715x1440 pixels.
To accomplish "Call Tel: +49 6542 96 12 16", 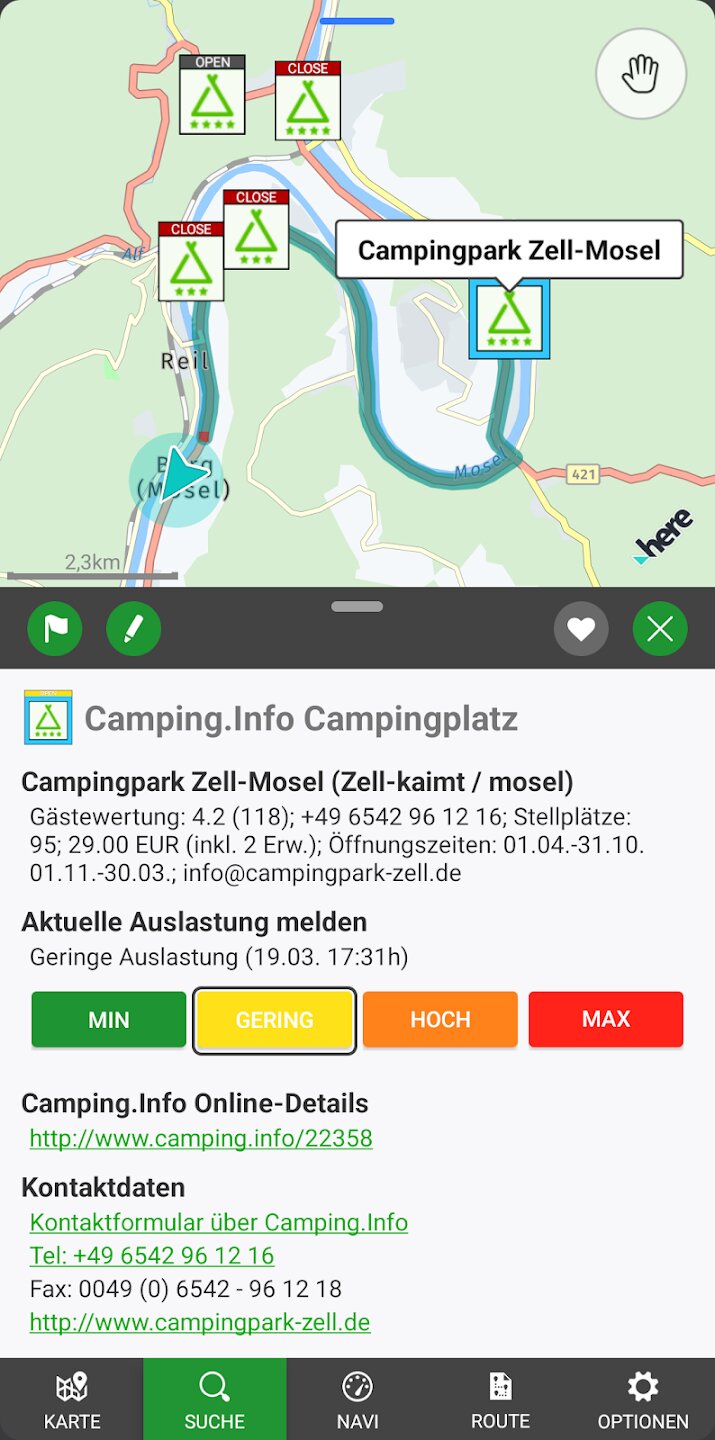I will pos(152,1255).
